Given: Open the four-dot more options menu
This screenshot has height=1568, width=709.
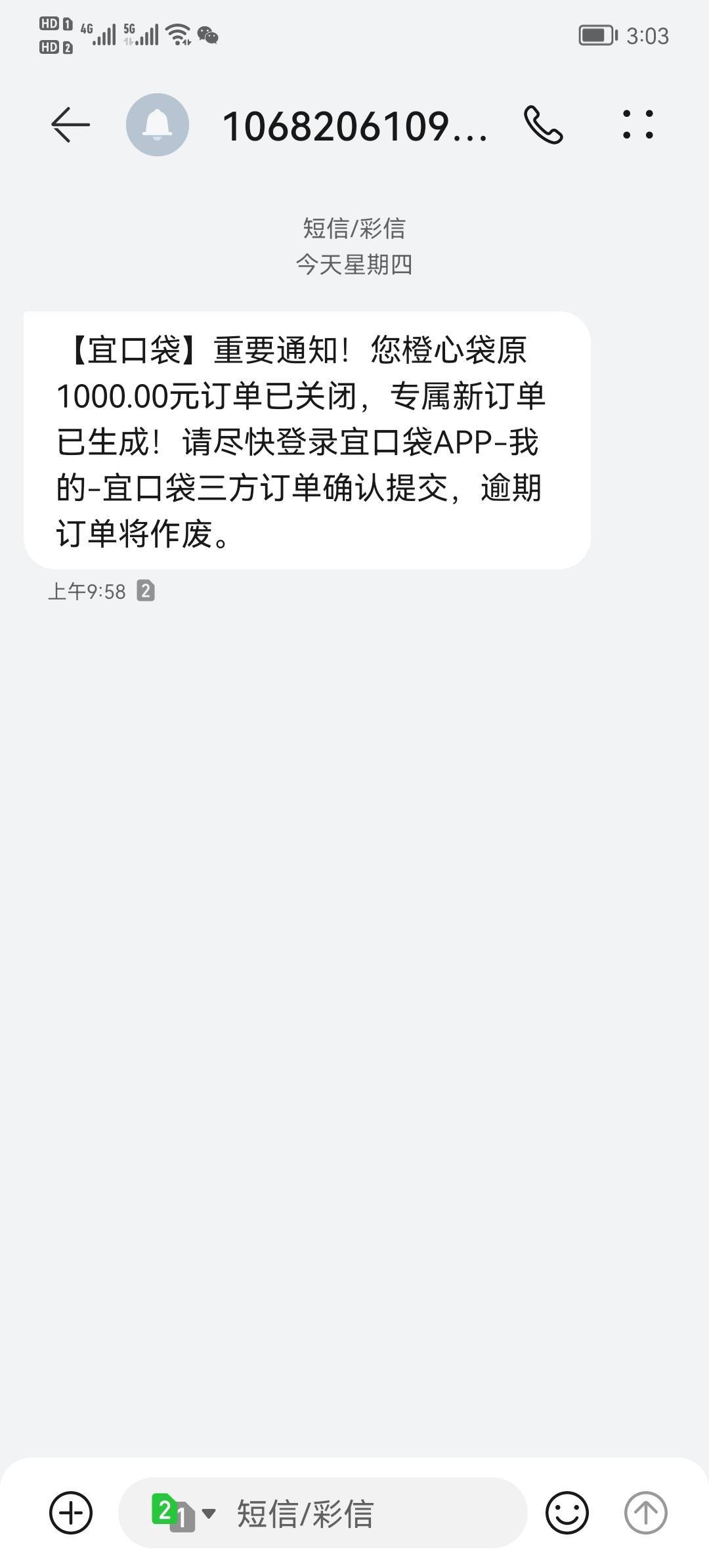Looking at the screenshot, I should 637,125.
